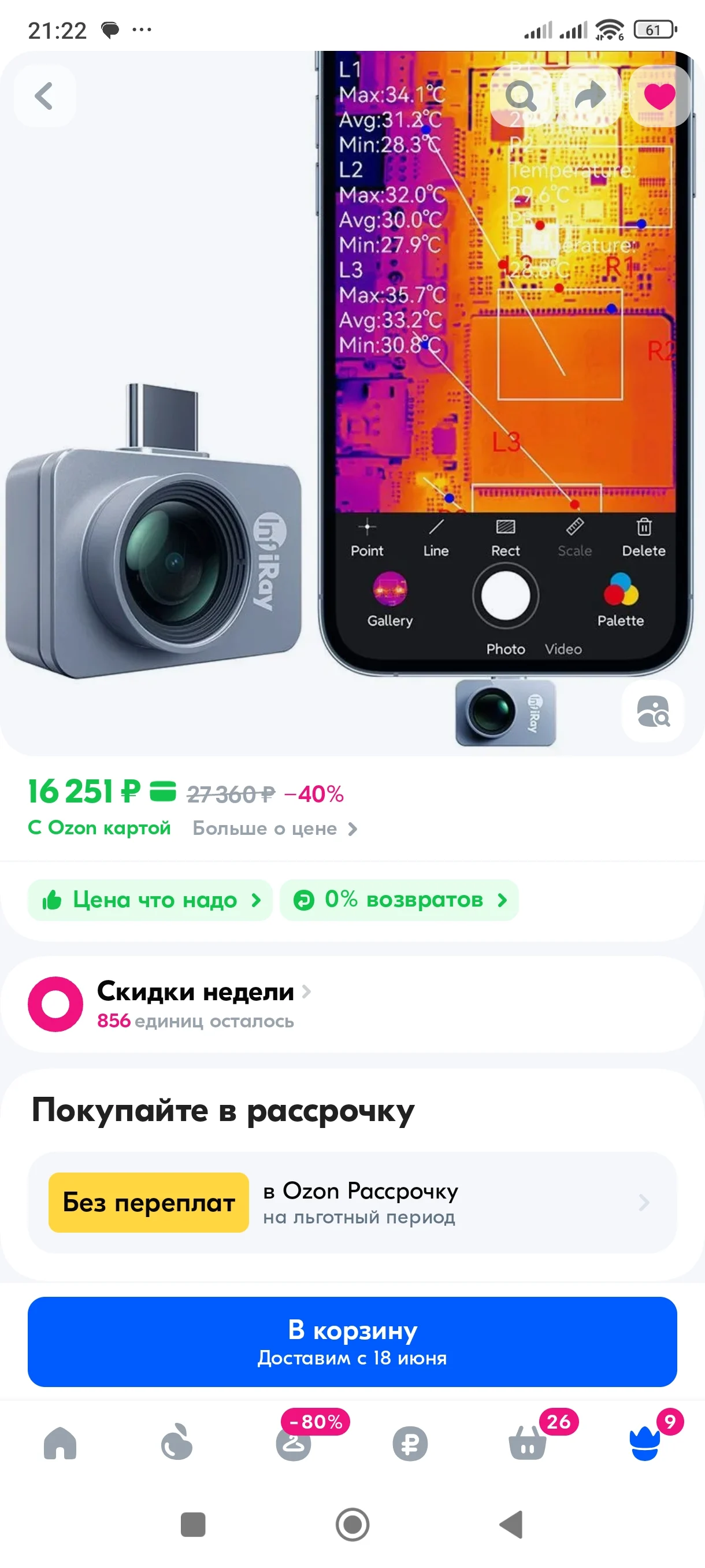Toggle the favorite heart on this product
705x1568 pixels.
point(659,96)
